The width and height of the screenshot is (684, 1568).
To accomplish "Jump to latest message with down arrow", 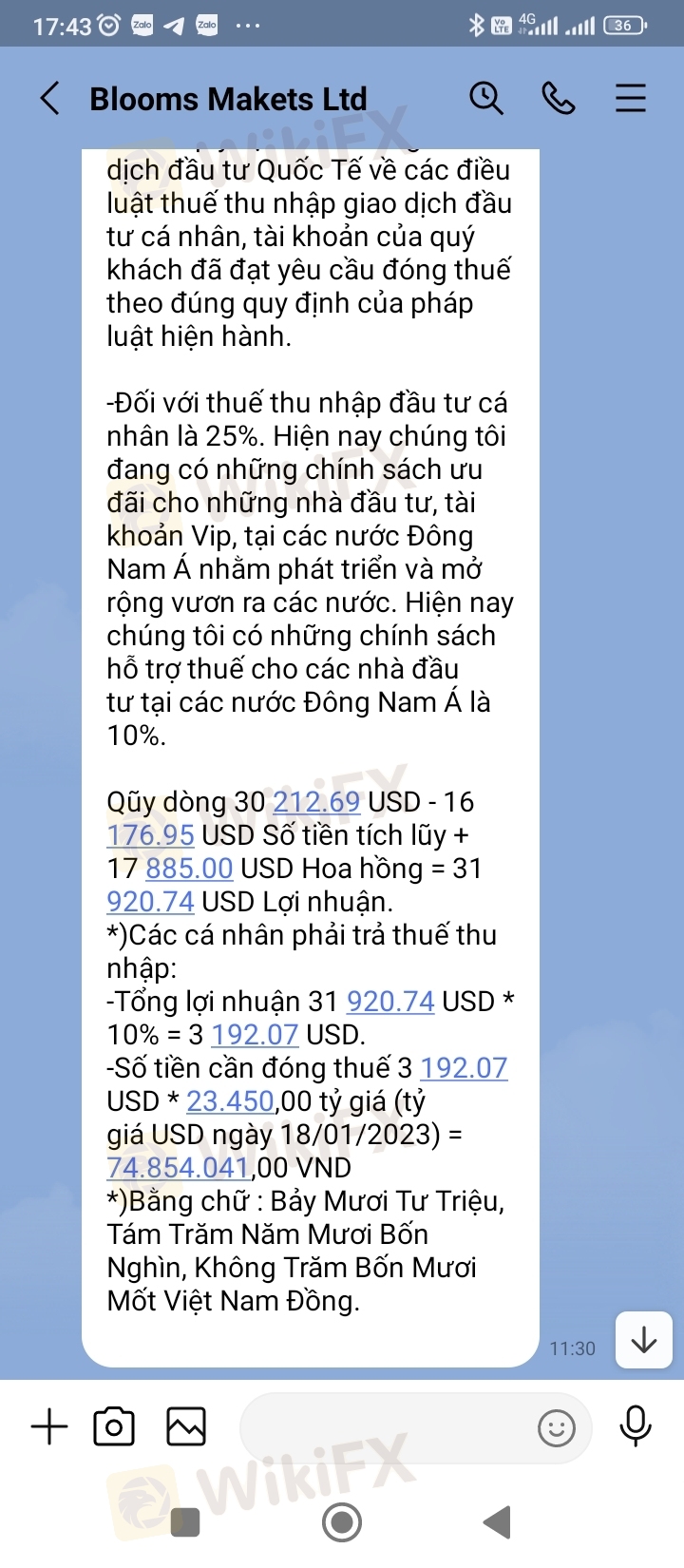I will point(644,1340).
